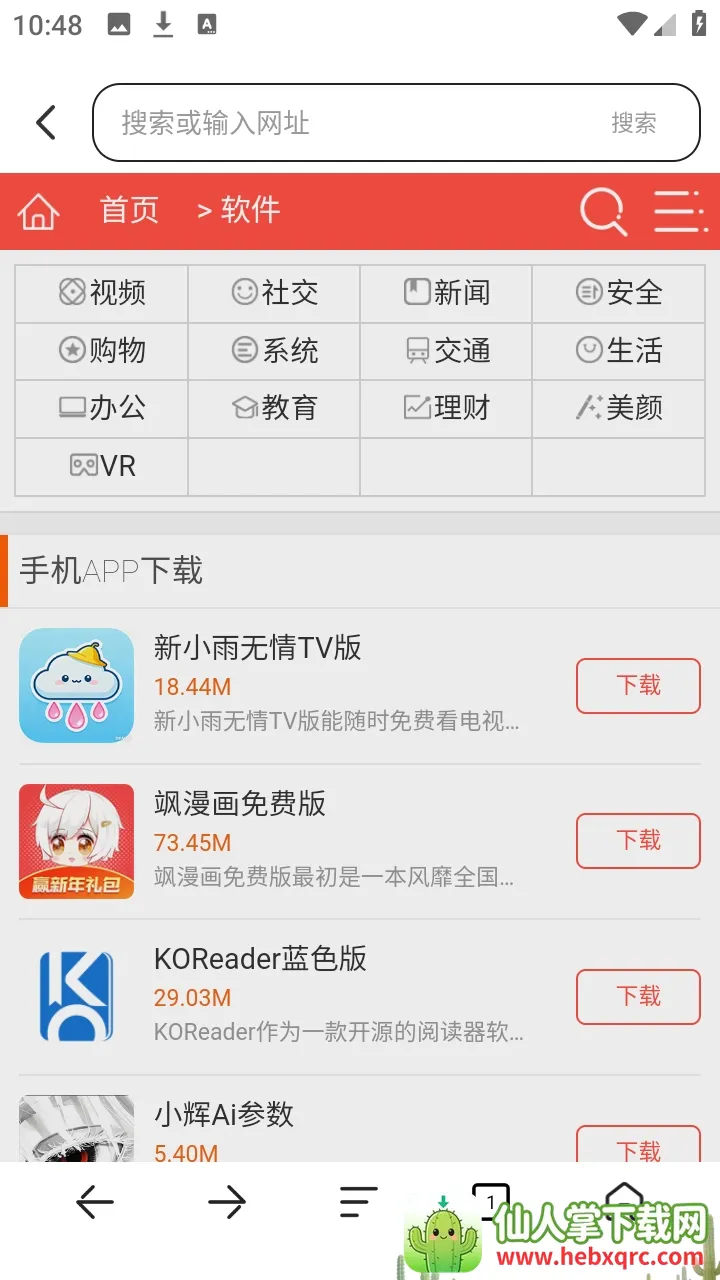Open the browser menu in the bottom toolbar
Image resolution: width=720 pixels, height=1280 pixels.
click(358, 1201)
